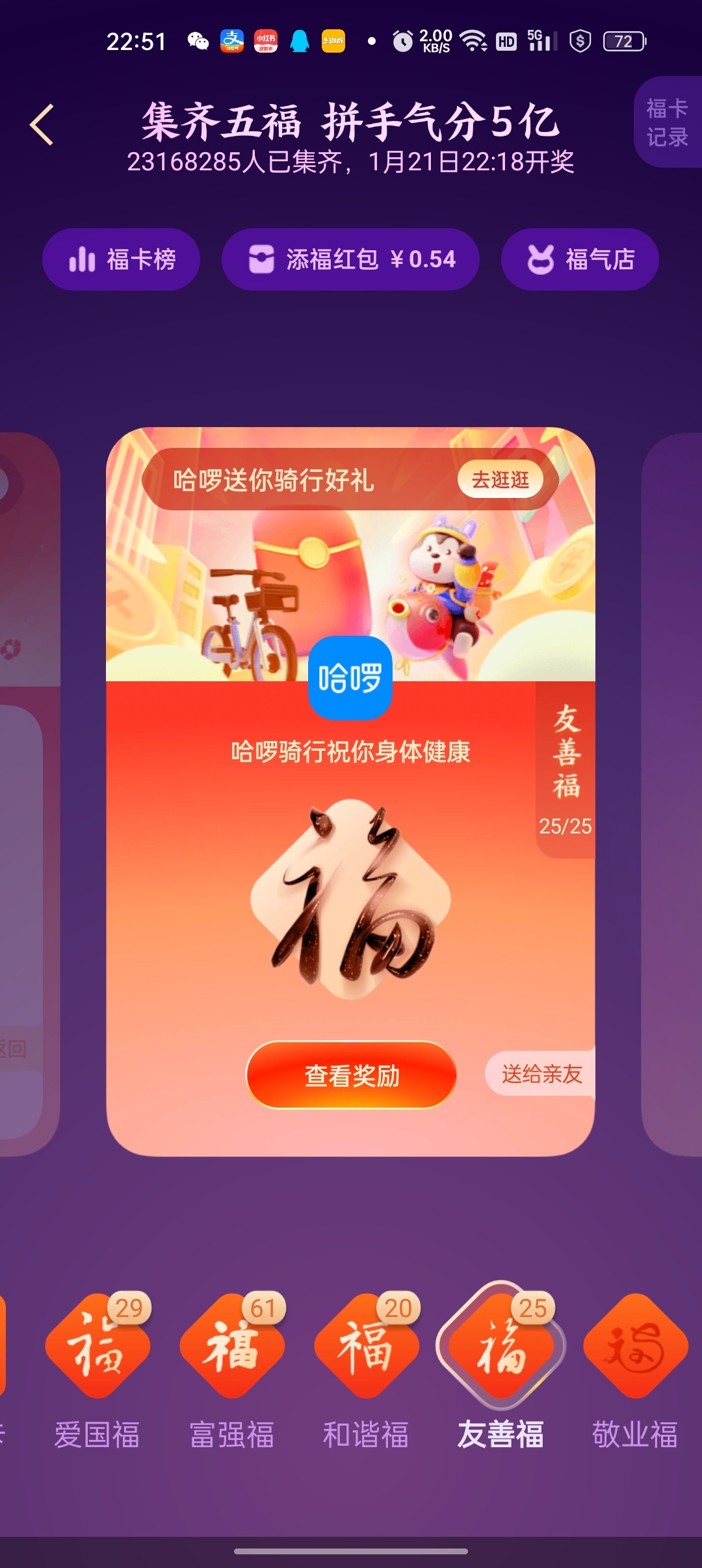This screenshot has width=702, height=1568.
Task: Select the 爱国福 card
Action: (97, 1346)
